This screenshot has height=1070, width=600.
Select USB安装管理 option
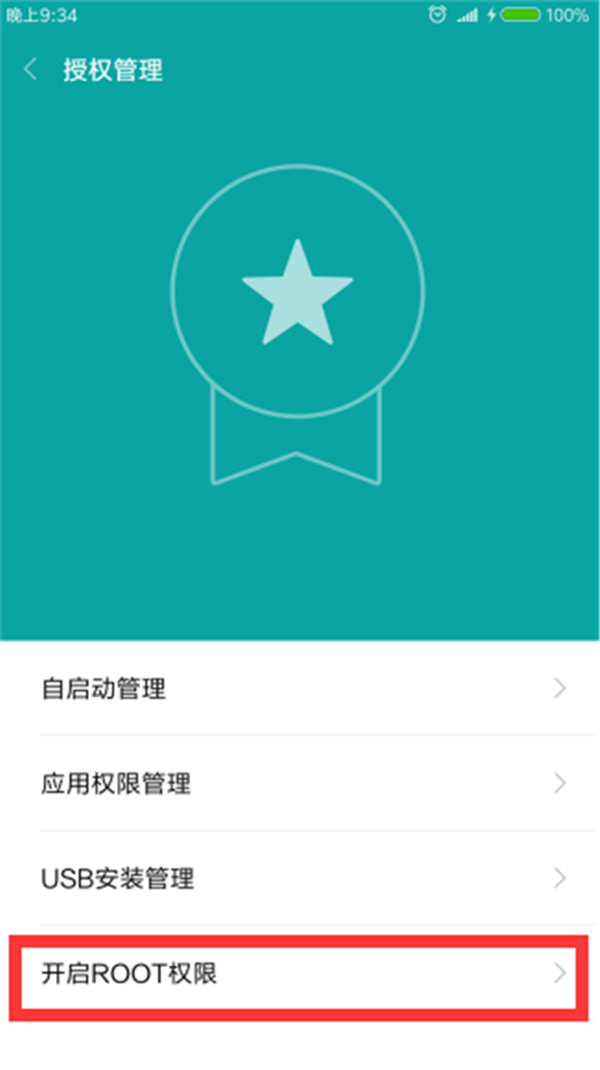click(300, 878)
